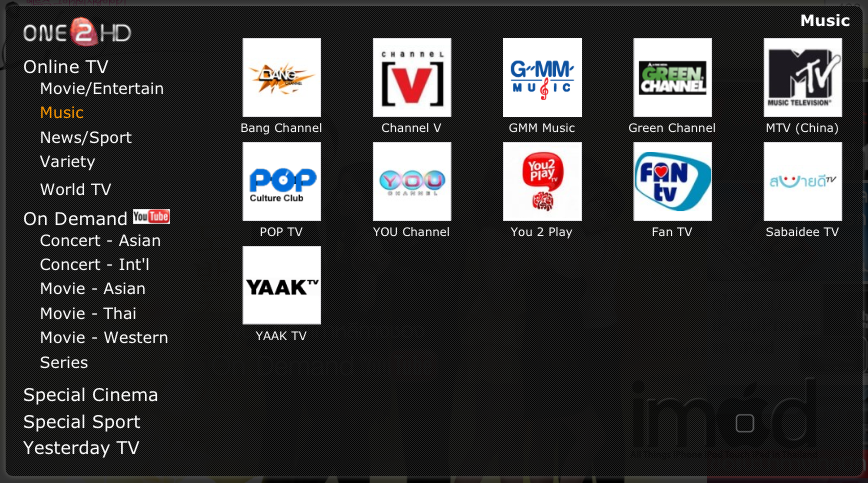Switch to Movie/Entertain category
868x483 pixels.
(101, 89)
